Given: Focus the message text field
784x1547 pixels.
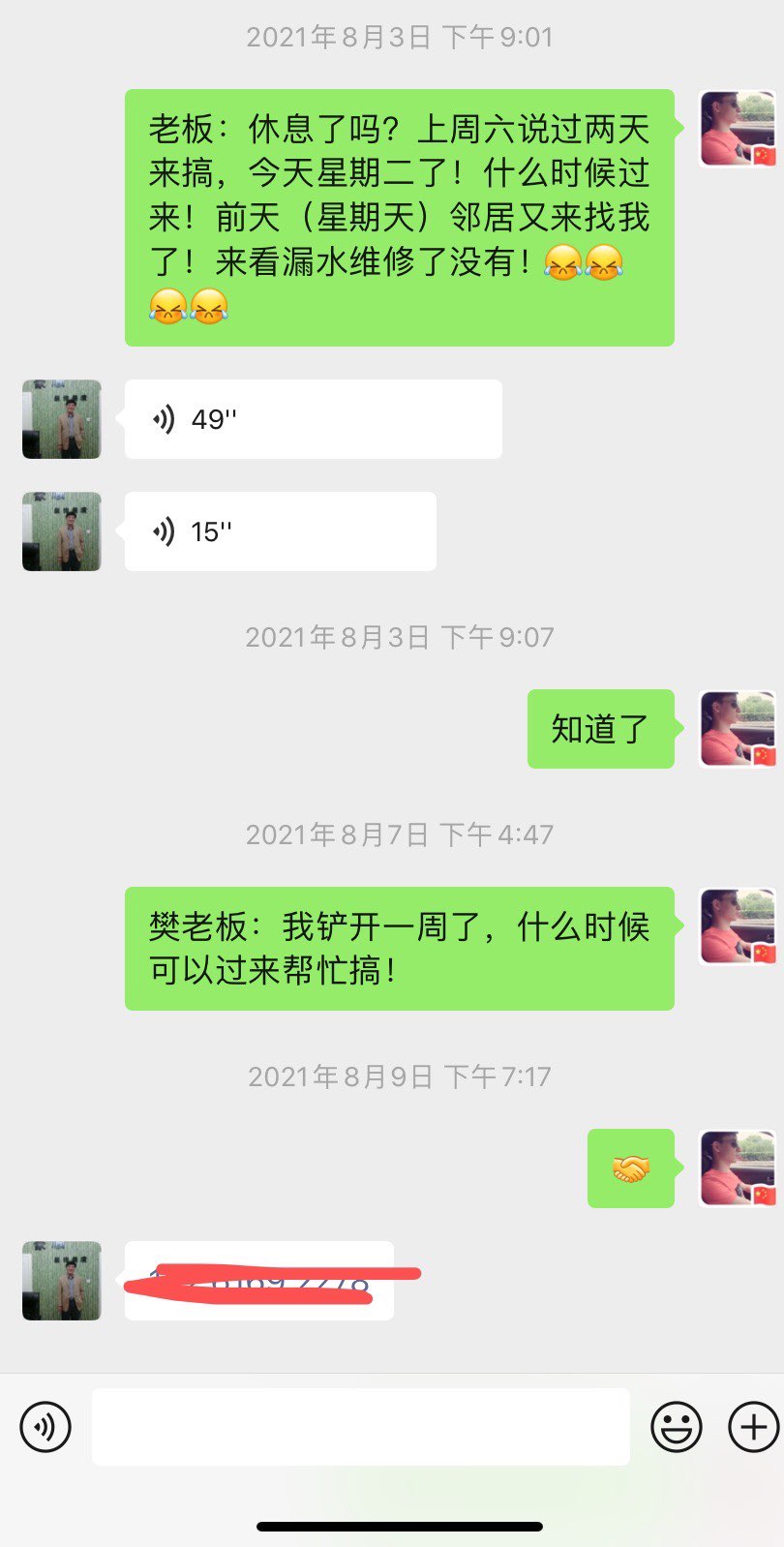Looking at the screenshot, I should click(360, 1427).
